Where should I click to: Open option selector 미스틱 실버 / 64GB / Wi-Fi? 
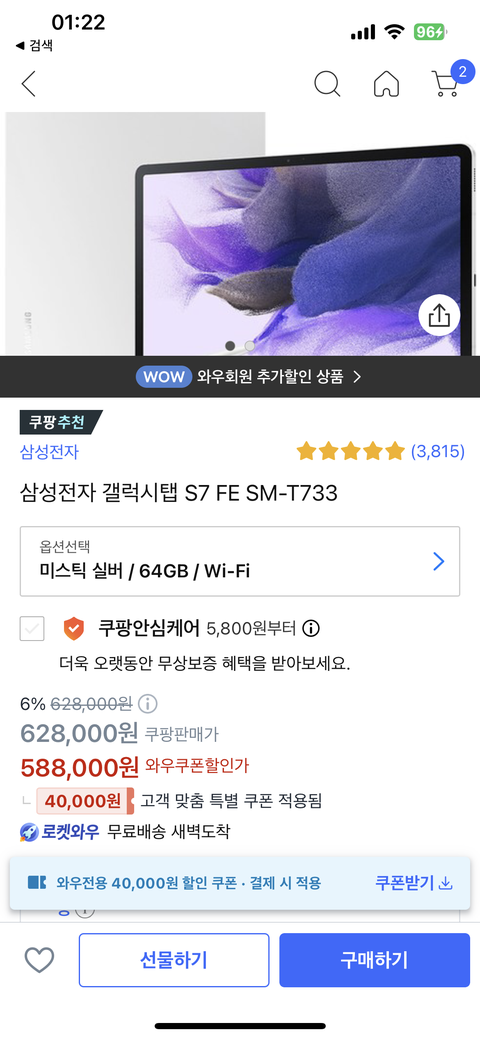(240, 561)
